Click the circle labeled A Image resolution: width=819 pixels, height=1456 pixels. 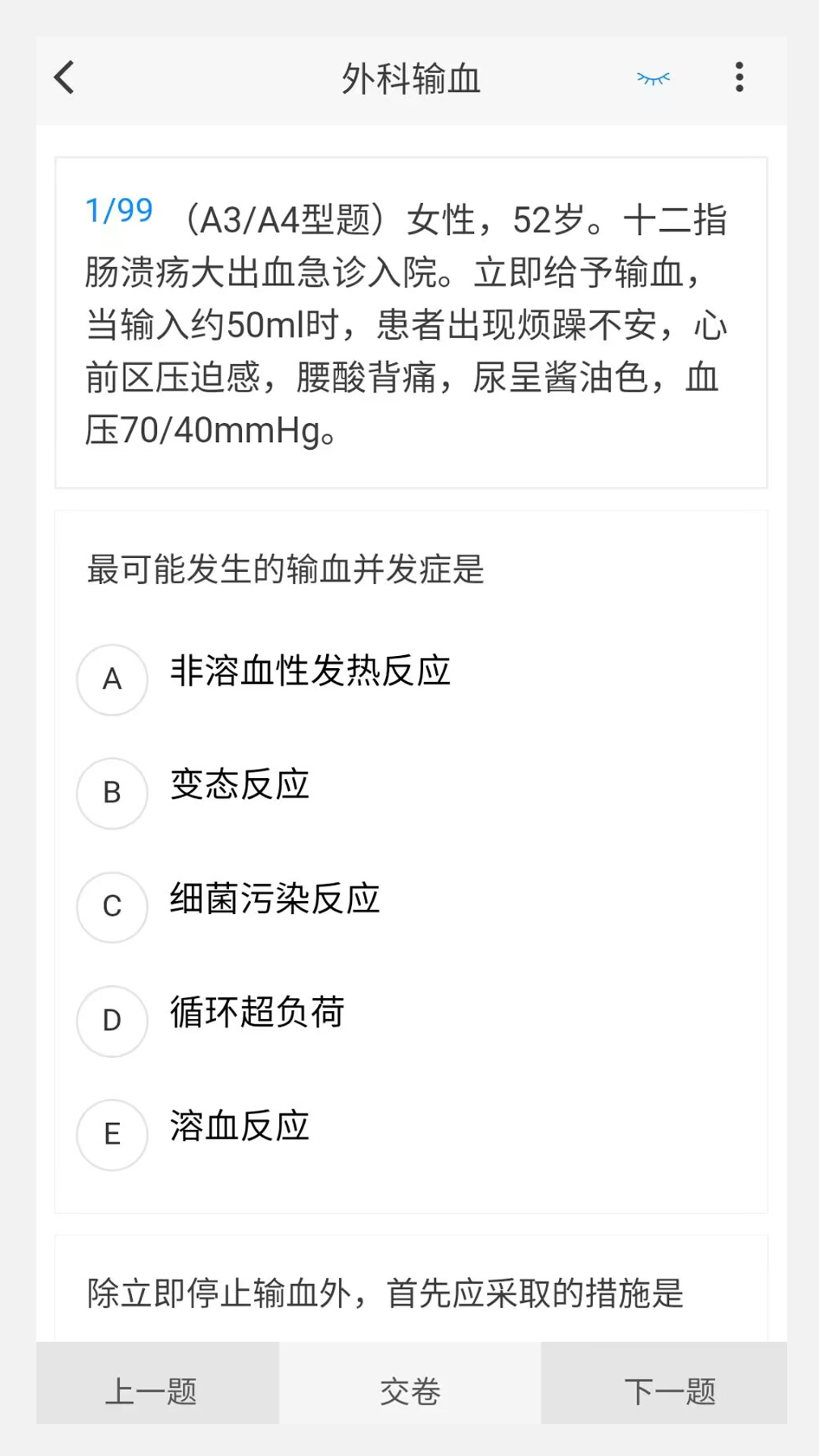click(x=111, y=680)
